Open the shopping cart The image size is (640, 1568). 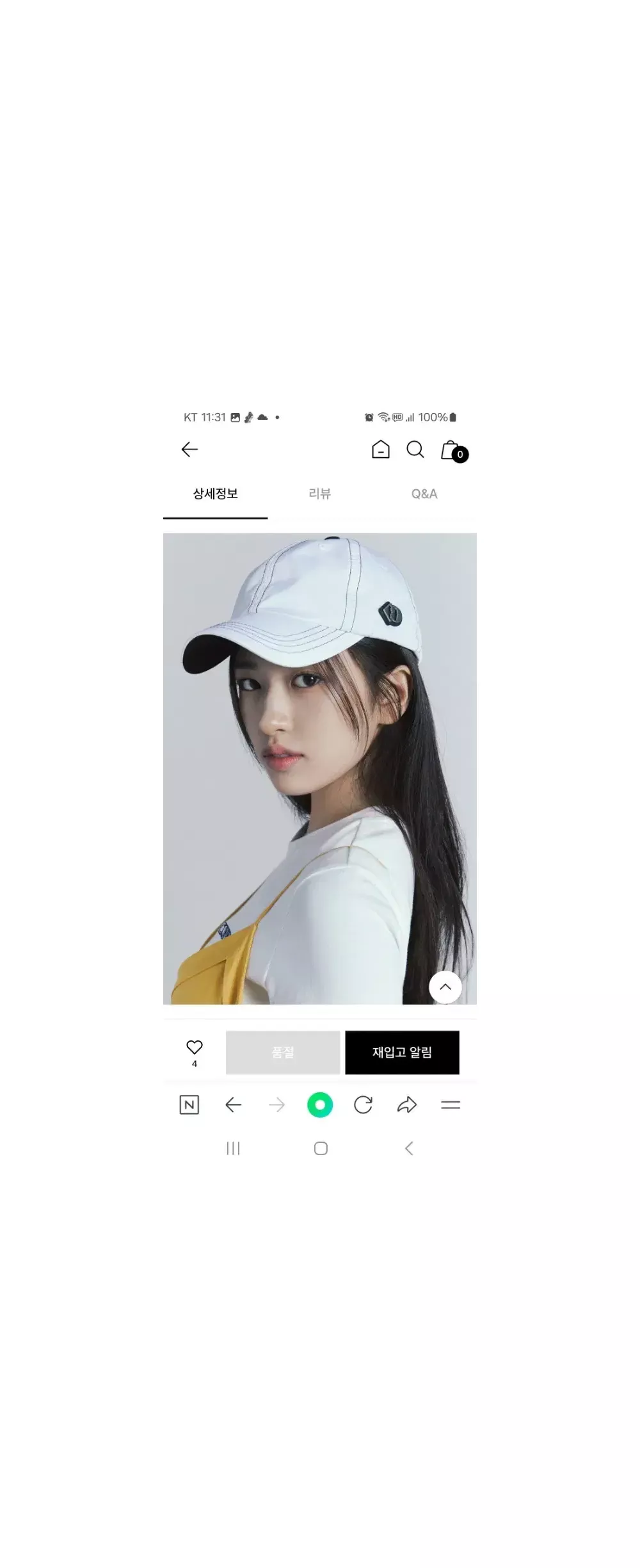tap(452, 451)
